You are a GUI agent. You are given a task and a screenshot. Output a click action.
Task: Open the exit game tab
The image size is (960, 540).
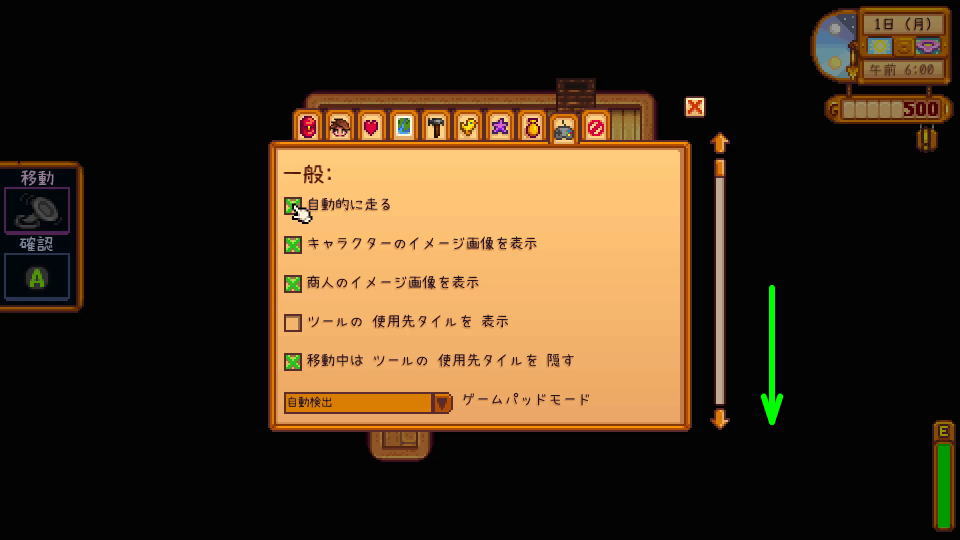tap(596, 127)
